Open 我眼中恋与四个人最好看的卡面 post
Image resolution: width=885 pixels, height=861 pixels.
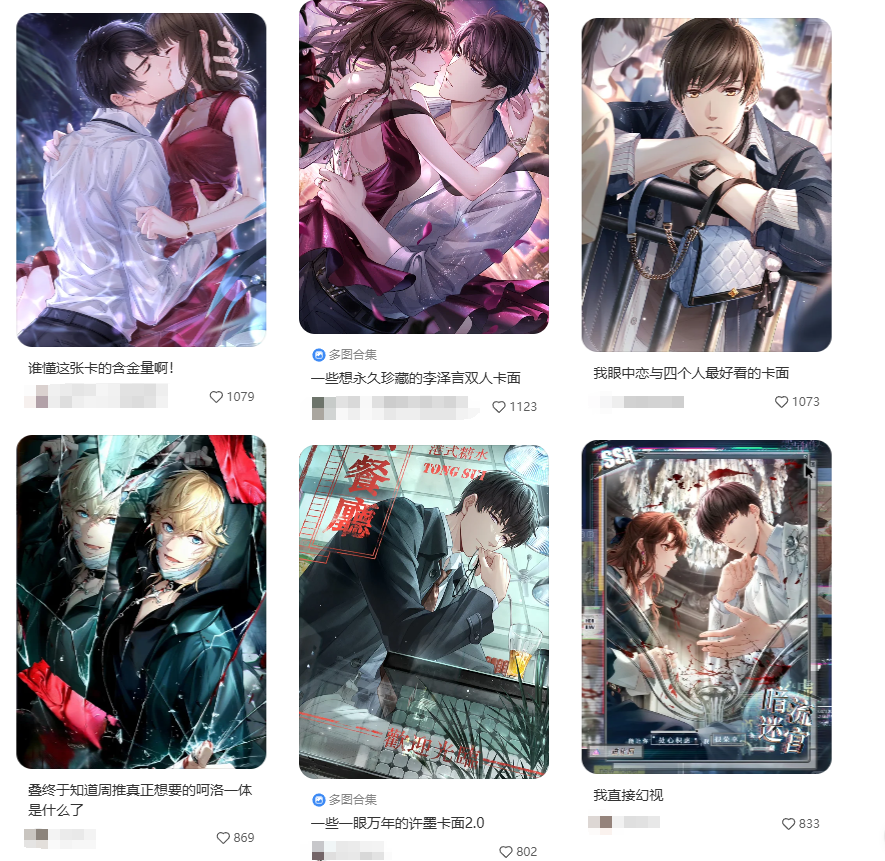(706, 185)
